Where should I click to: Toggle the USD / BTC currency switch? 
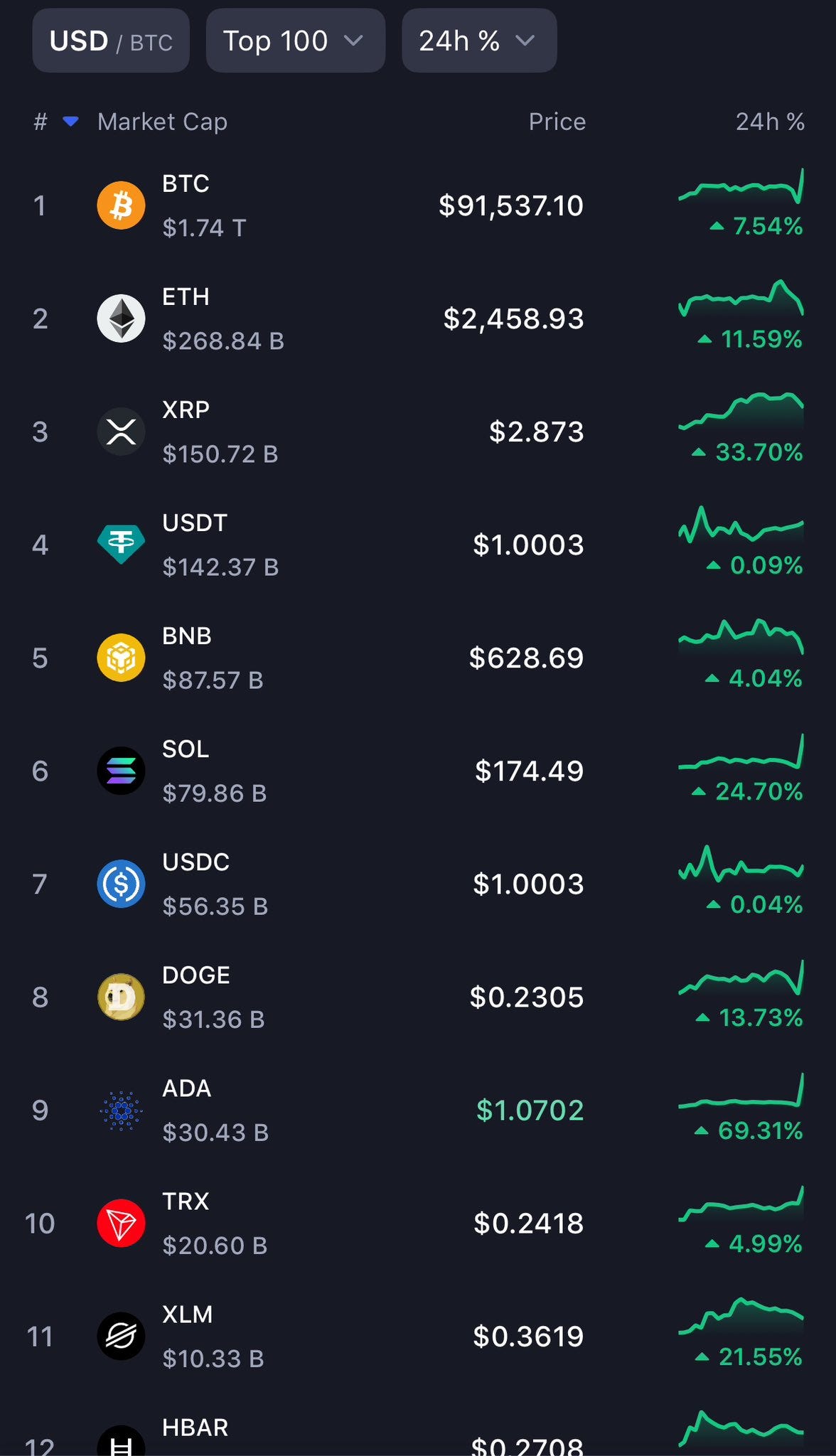111,41
